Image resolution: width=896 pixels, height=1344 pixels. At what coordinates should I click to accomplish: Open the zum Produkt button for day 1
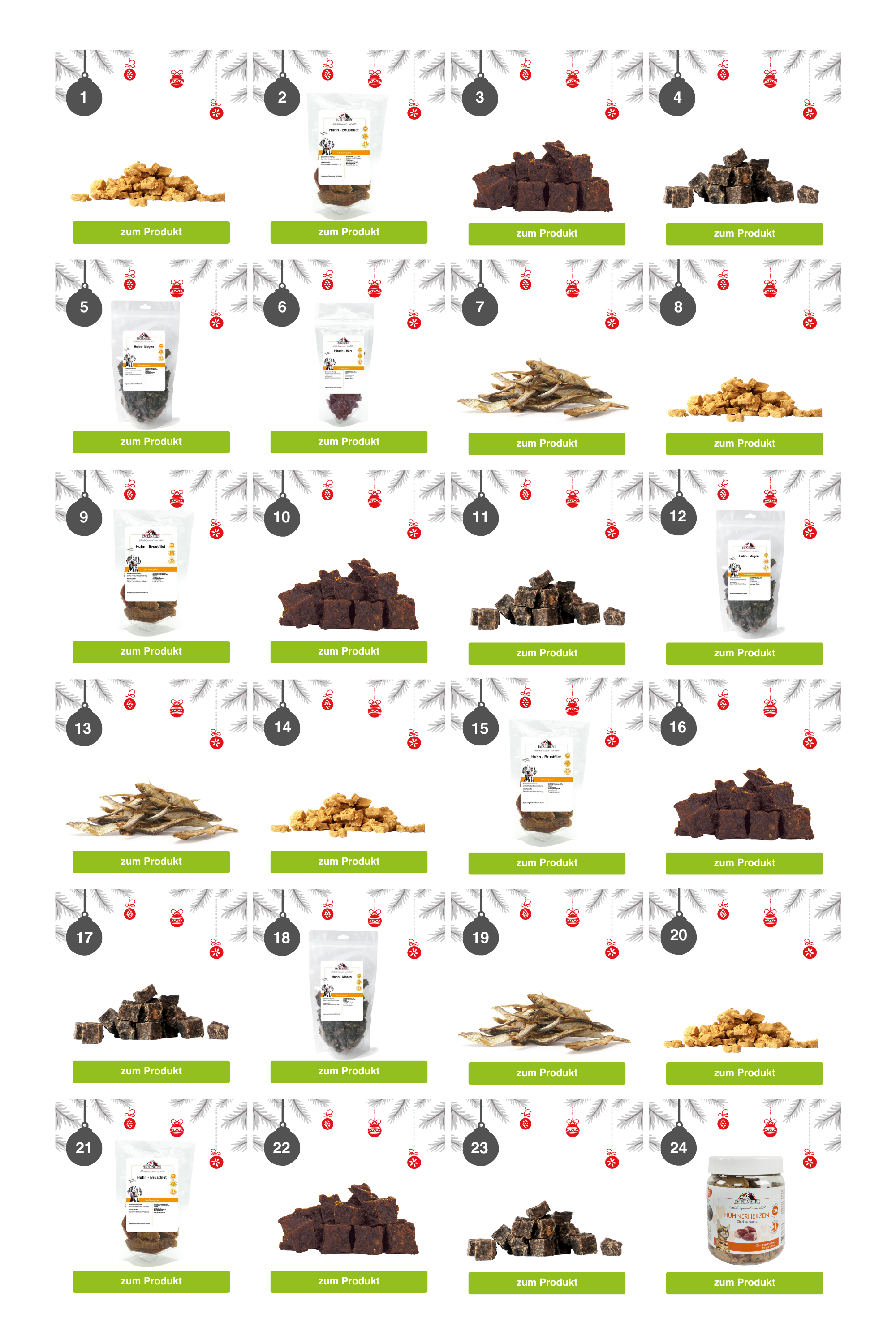pos(151,232)
